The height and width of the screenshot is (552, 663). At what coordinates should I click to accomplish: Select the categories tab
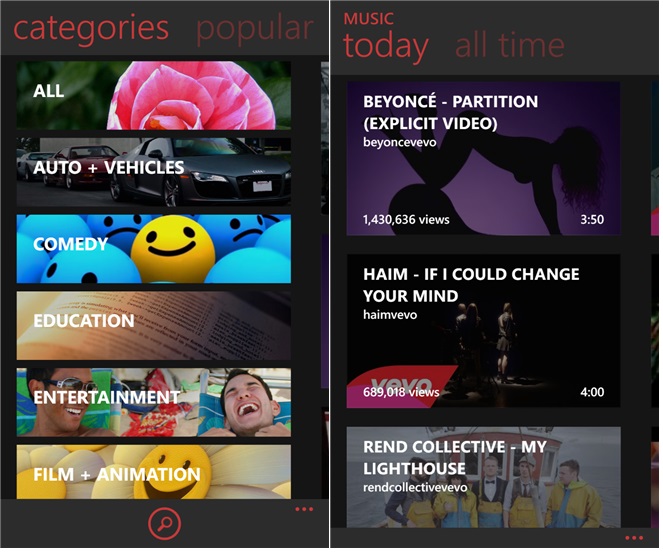pyautogui.click(x=91, y=29)
